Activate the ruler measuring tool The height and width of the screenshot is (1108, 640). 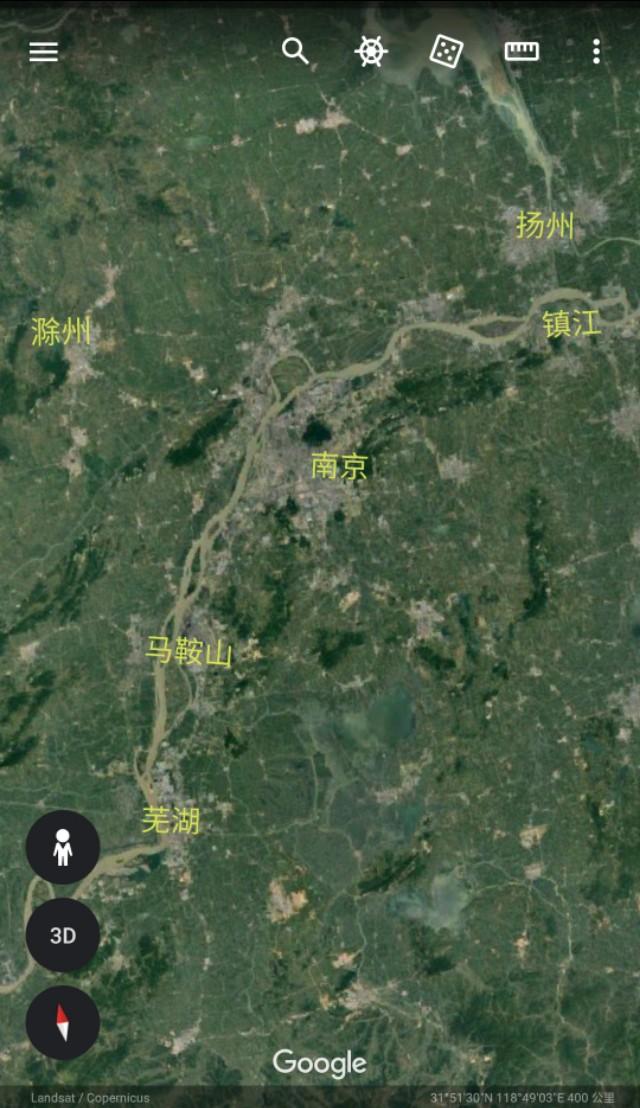click(x=522, y=51)
